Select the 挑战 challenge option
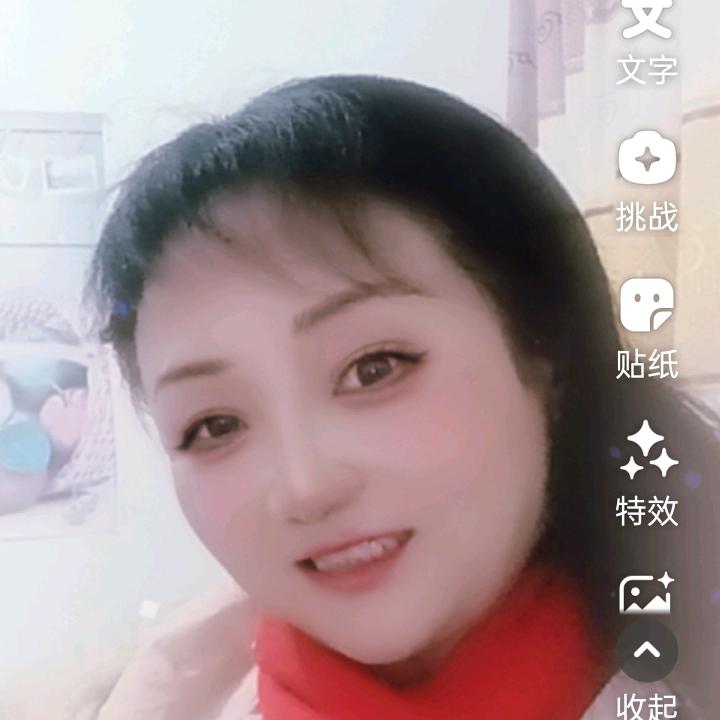 (647, 180)
